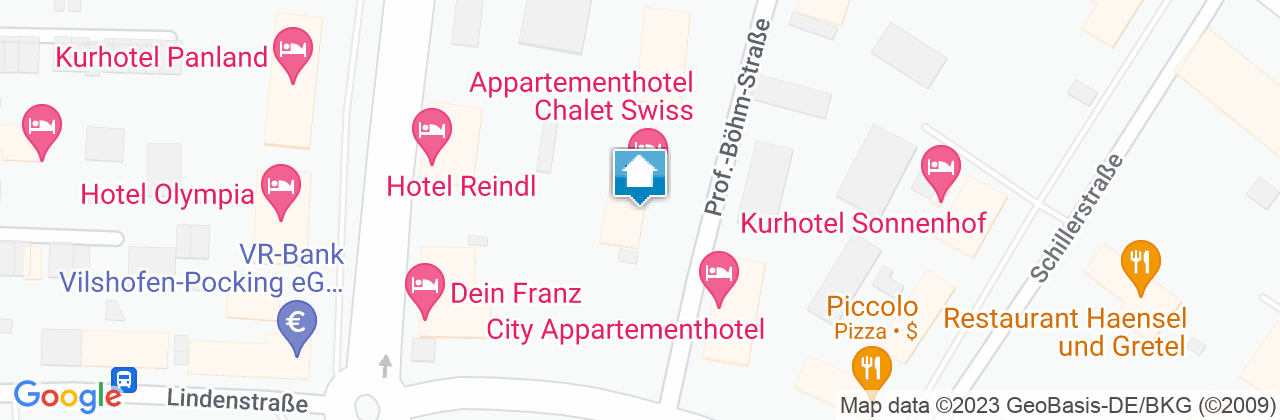
Task: Select the Dein Franz hotel marker
Action: point(424,286)
